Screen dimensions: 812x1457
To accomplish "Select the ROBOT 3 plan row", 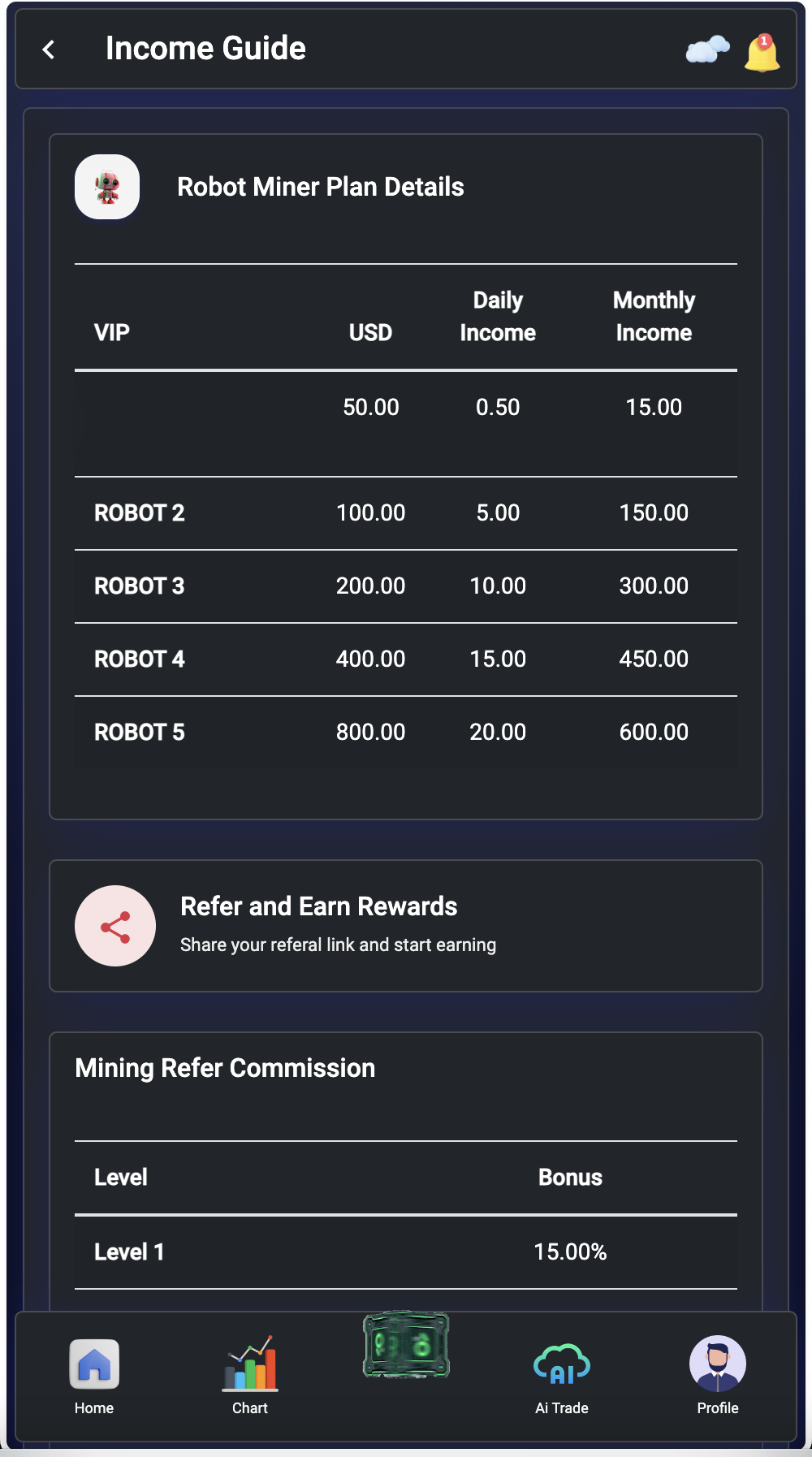I will tap(405, 586).
